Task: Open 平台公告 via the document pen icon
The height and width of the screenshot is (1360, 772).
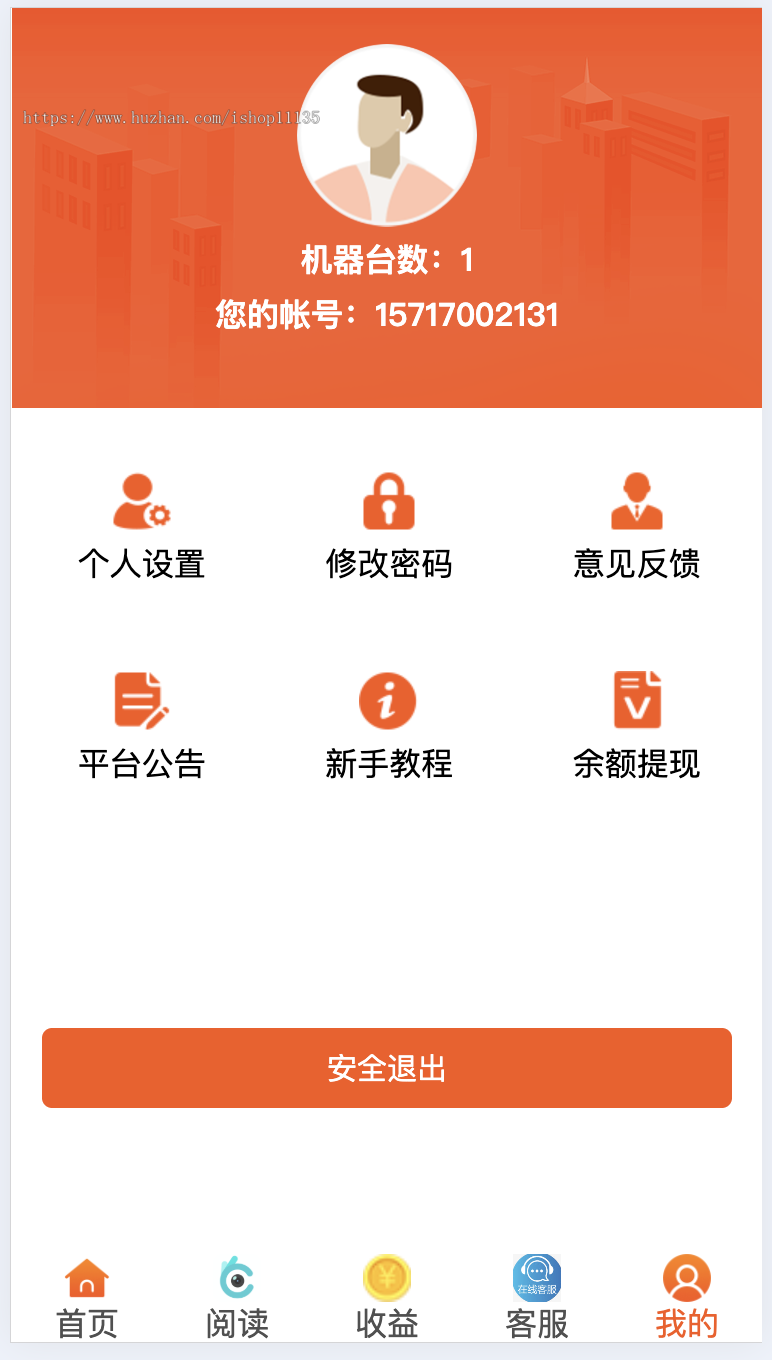Action: point(141,700)
